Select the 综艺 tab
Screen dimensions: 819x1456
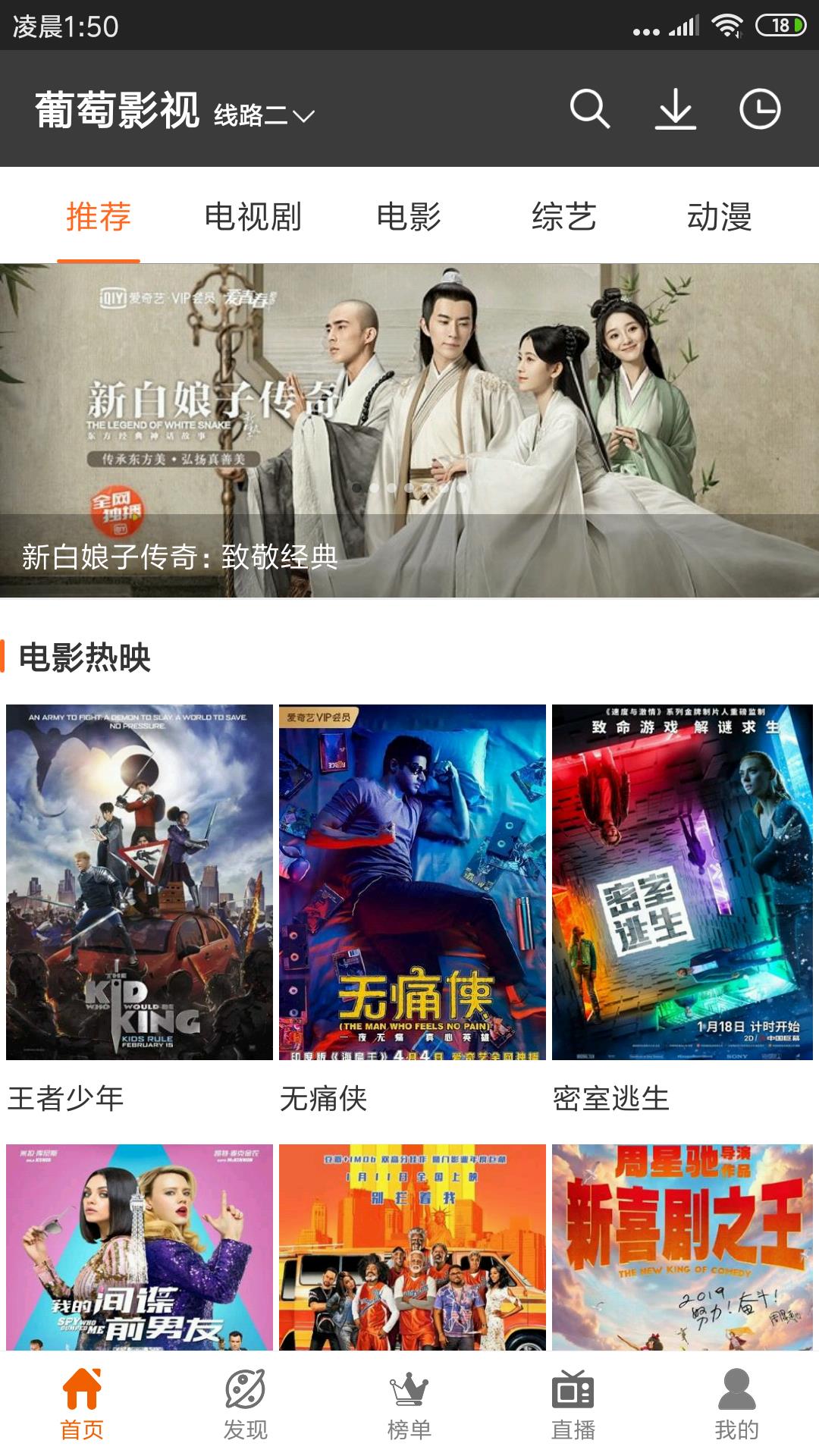click(x=564, y=217)
